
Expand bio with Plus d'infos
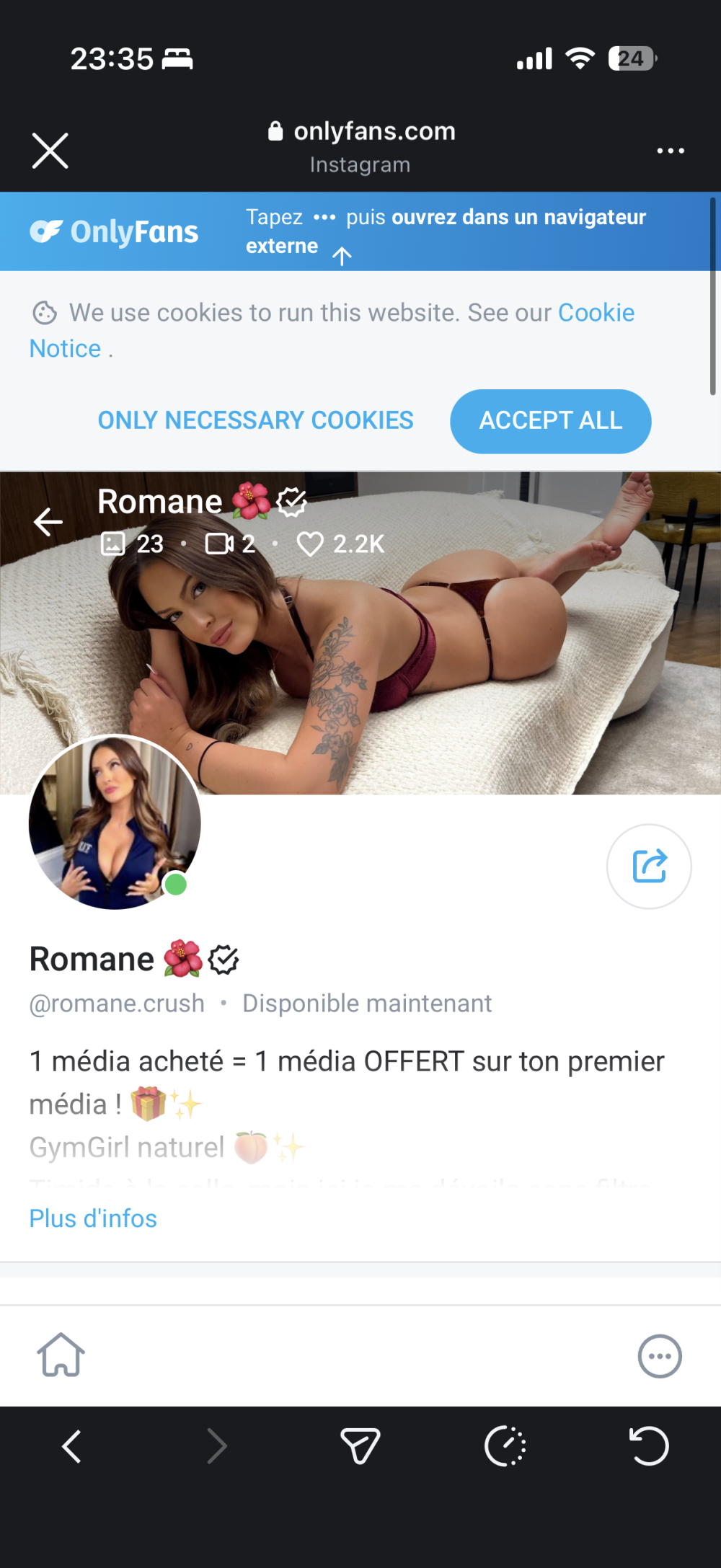pos(93,1218)
